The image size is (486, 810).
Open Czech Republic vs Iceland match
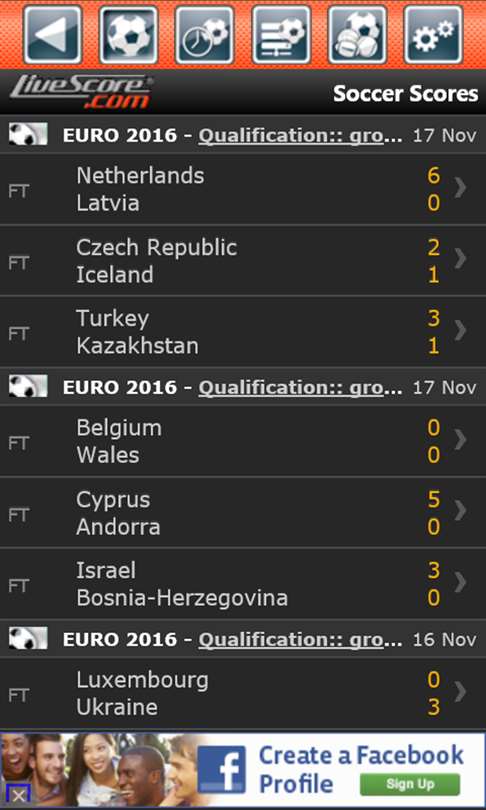click(243, 261)
